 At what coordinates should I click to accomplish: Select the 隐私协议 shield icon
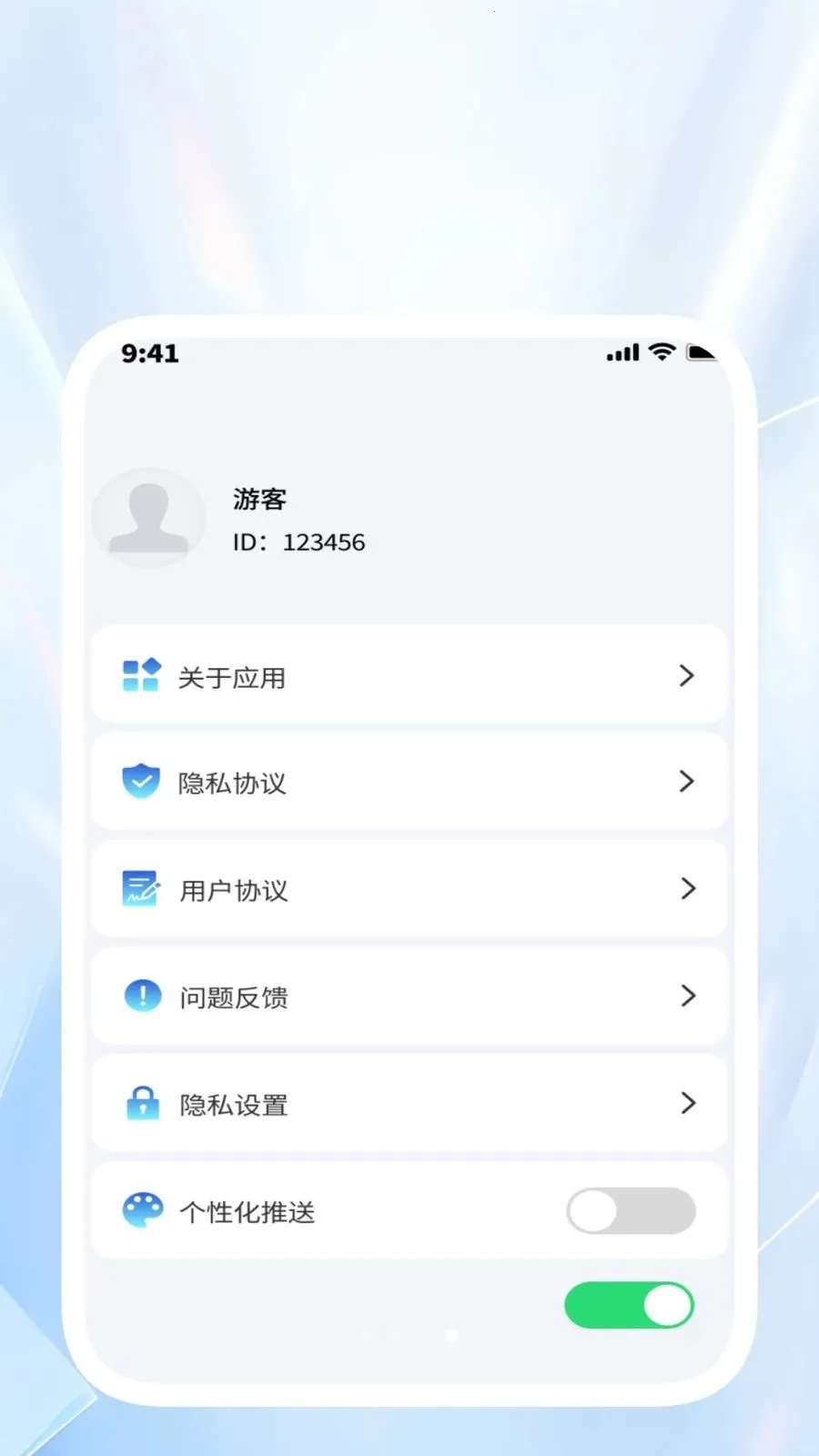[x=141, y=782]
